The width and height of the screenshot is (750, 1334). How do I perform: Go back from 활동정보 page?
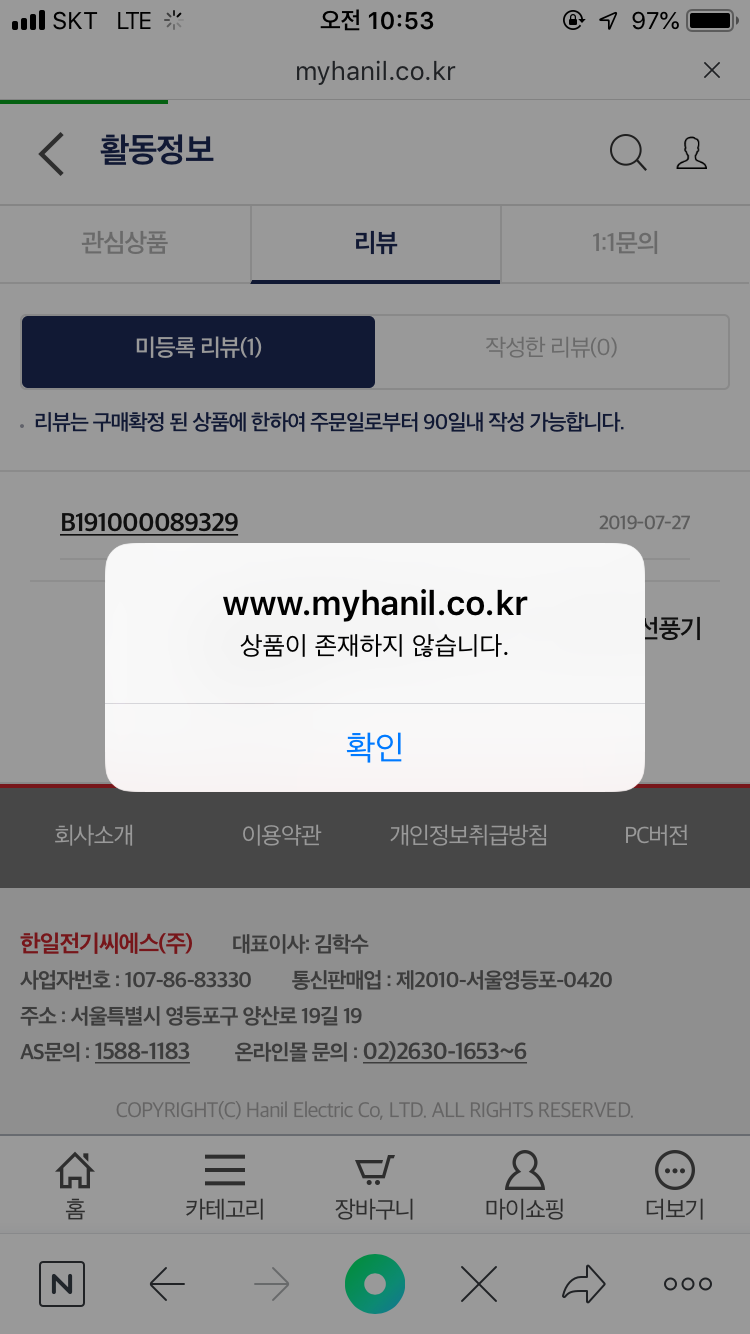[51, 154]
